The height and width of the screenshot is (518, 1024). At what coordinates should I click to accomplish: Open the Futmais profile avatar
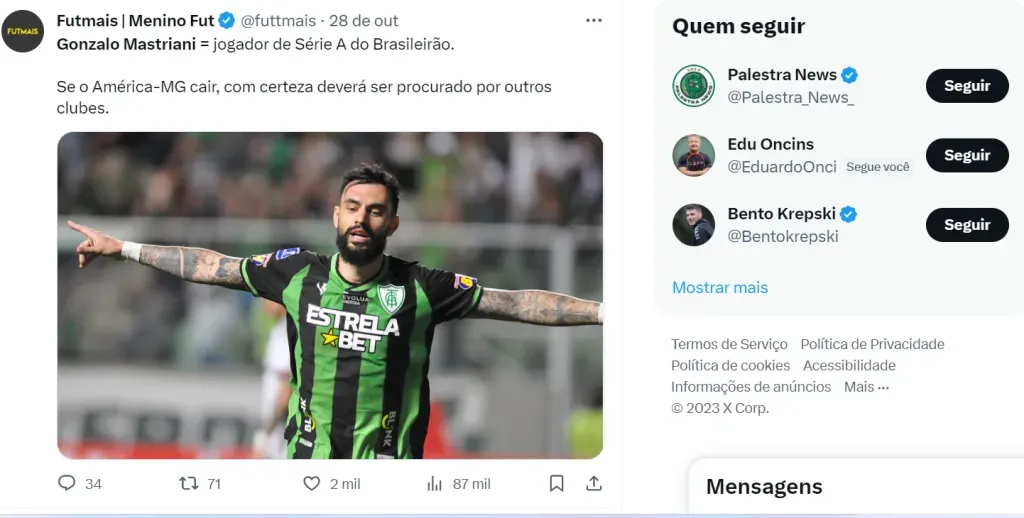(x=22, y=31)
